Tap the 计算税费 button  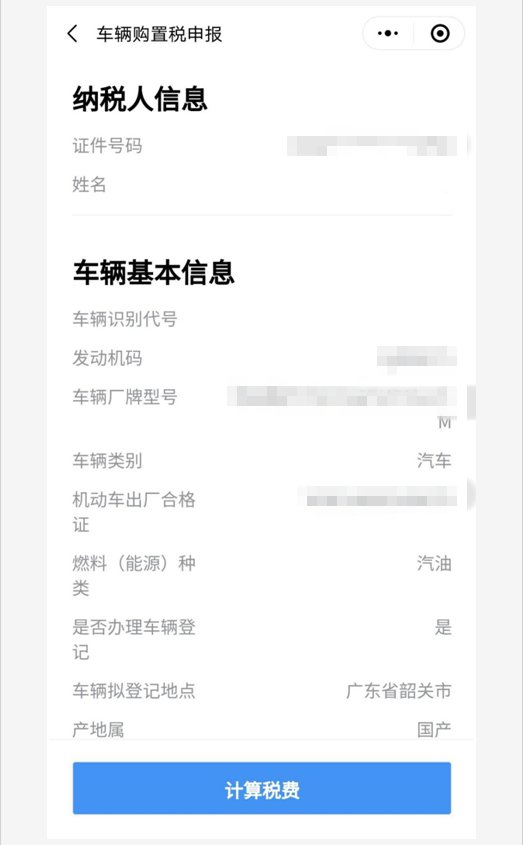click(x=262, y=788)
